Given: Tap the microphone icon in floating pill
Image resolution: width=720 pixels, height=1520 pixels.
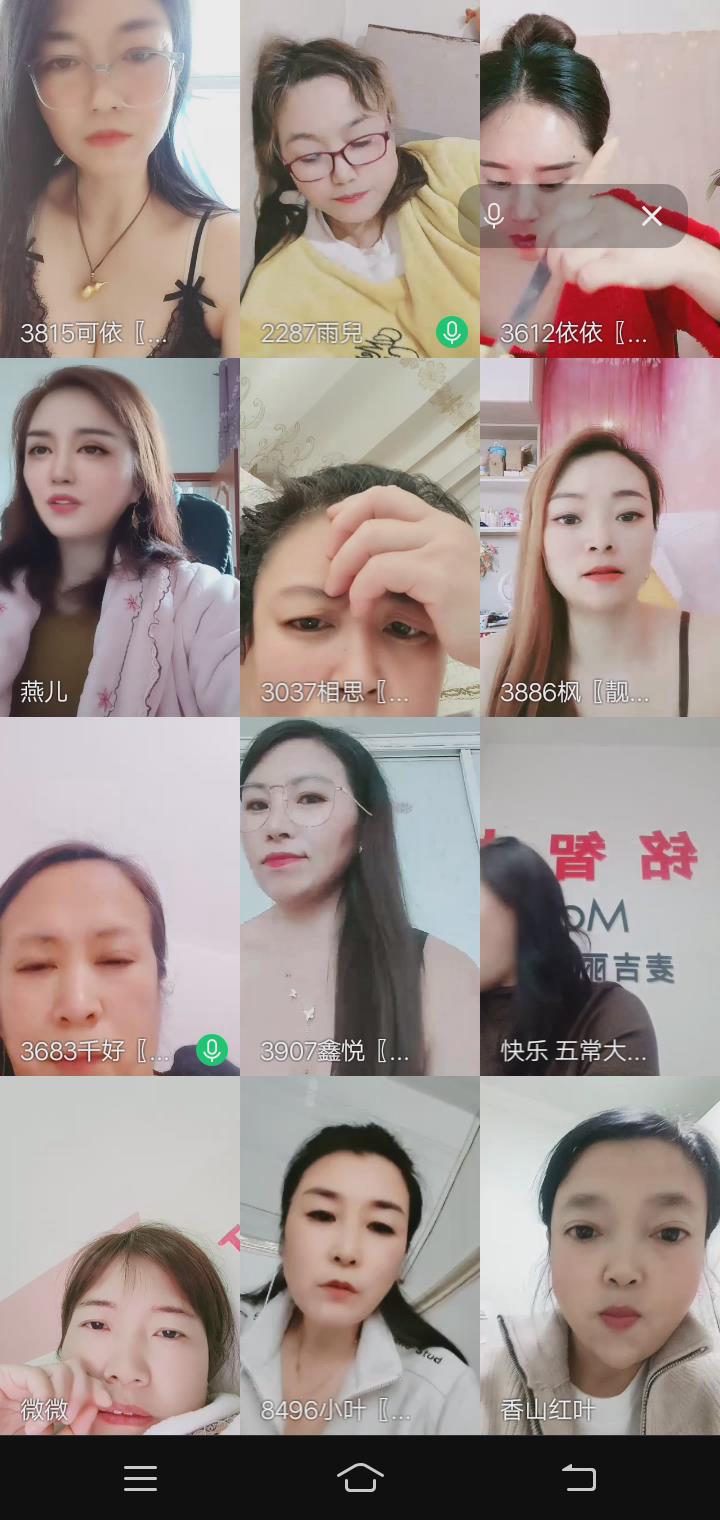Looking at the screenshot, I should pos(493,216).
